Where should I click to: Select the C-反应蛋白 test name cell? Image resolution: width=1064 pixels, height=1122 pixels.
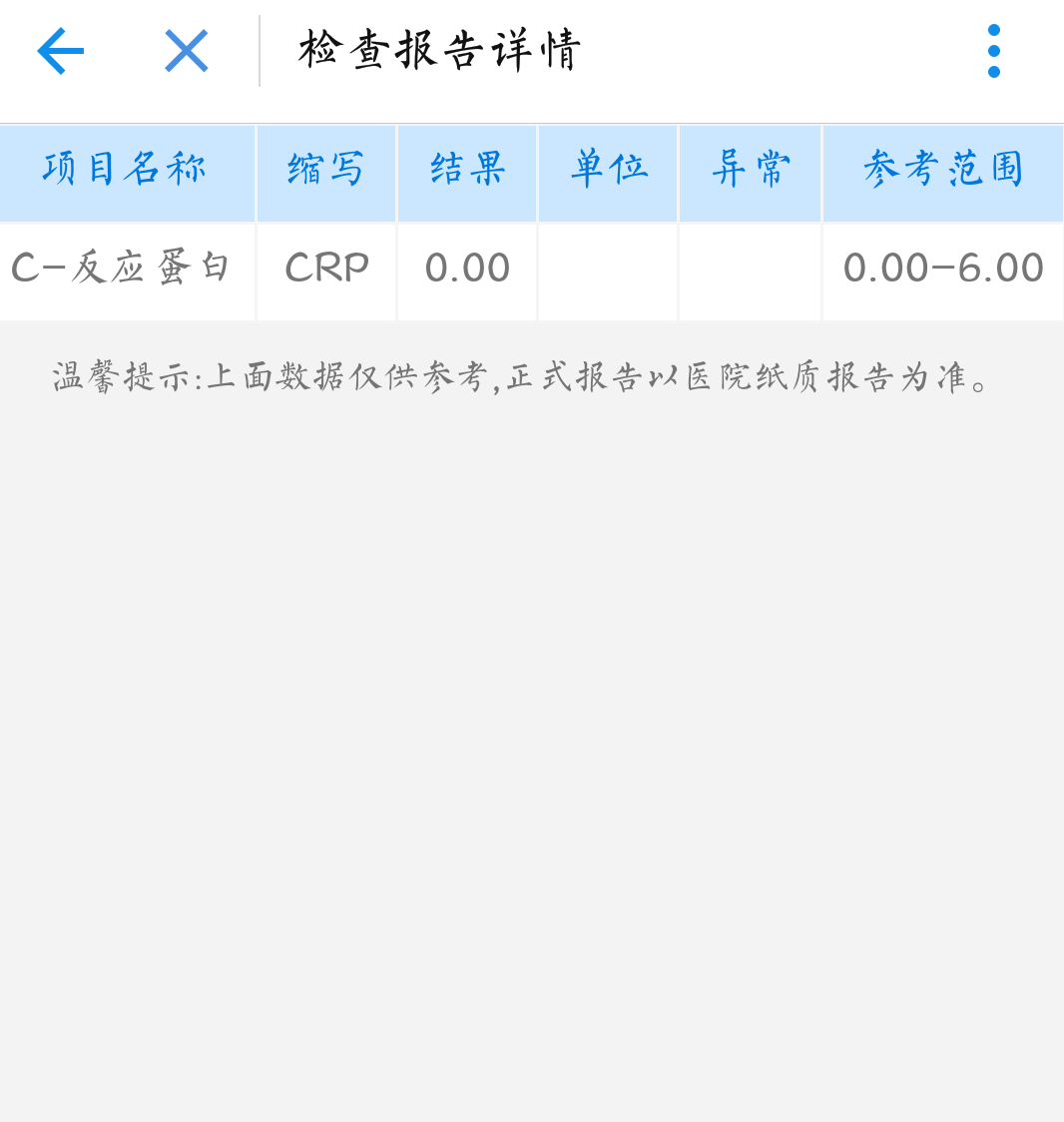[127, 269]
